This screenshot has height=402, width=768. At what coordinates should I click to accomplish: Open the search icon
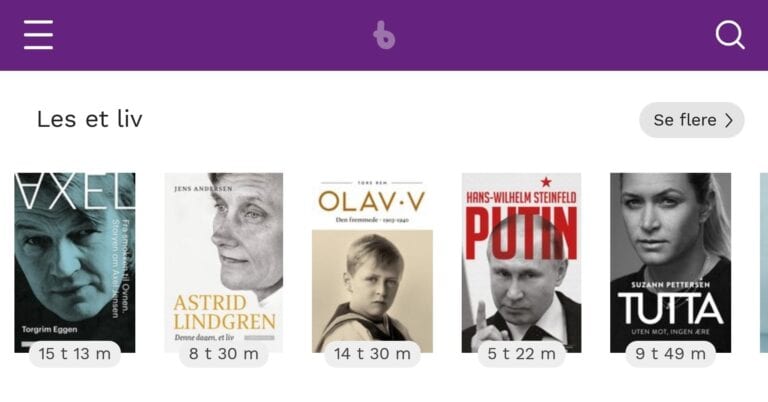pos(730,35)
